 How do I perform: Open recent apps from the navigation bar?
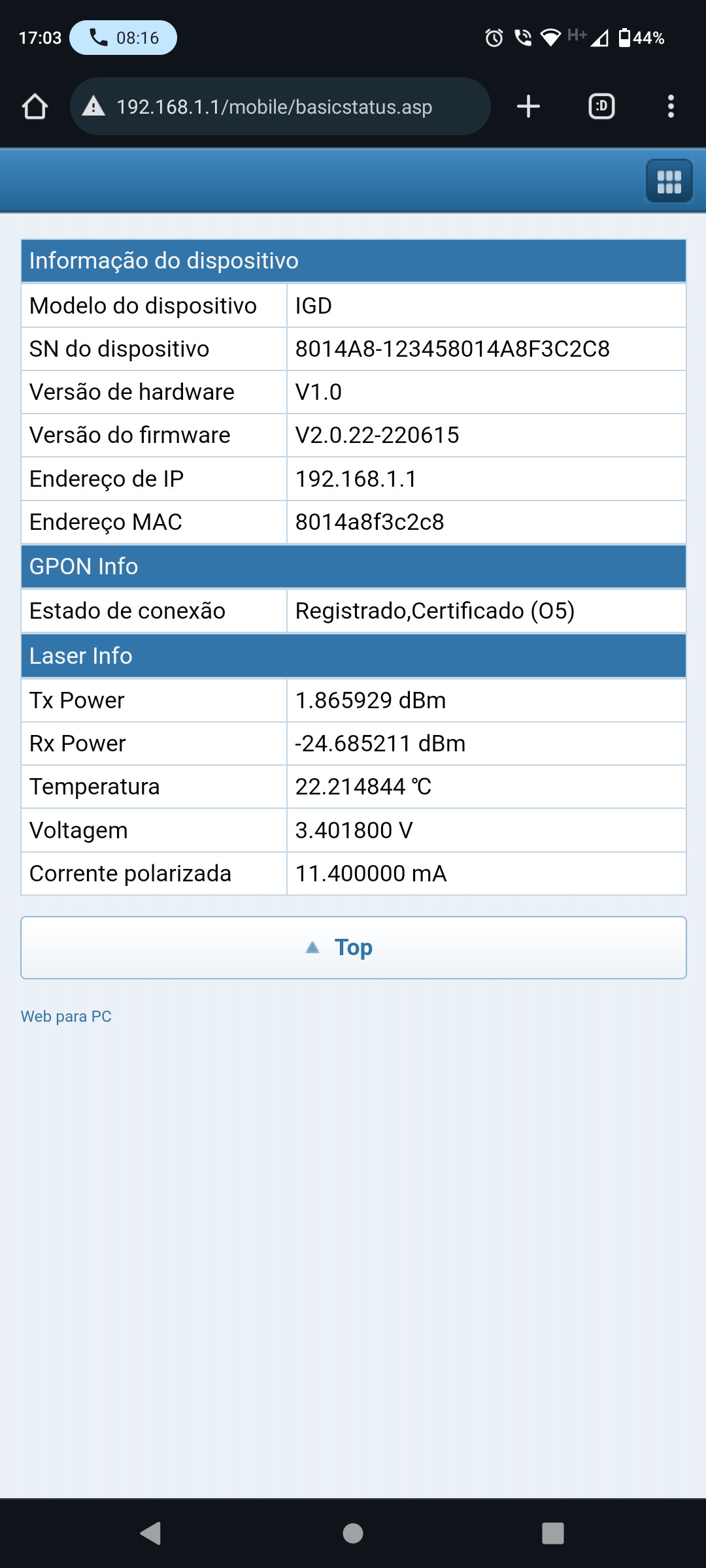pyautogui.click(x=553, y=1533)
